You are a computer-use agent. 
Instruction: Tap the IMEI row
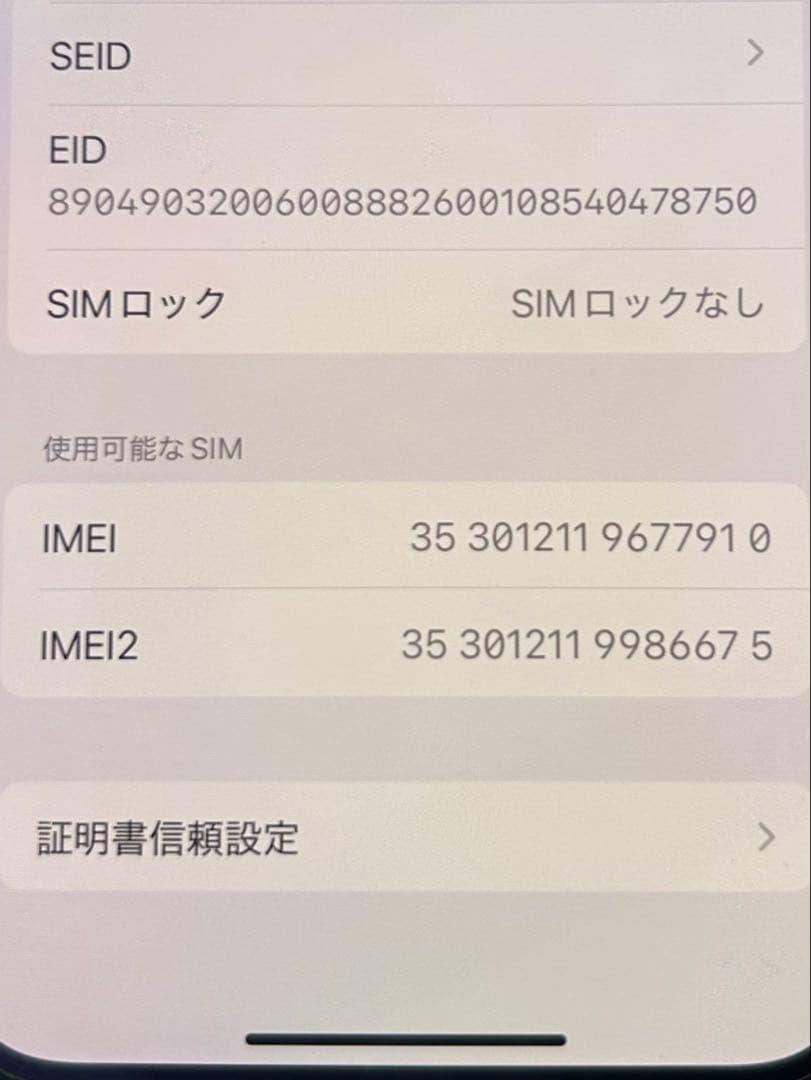point(400,538)
